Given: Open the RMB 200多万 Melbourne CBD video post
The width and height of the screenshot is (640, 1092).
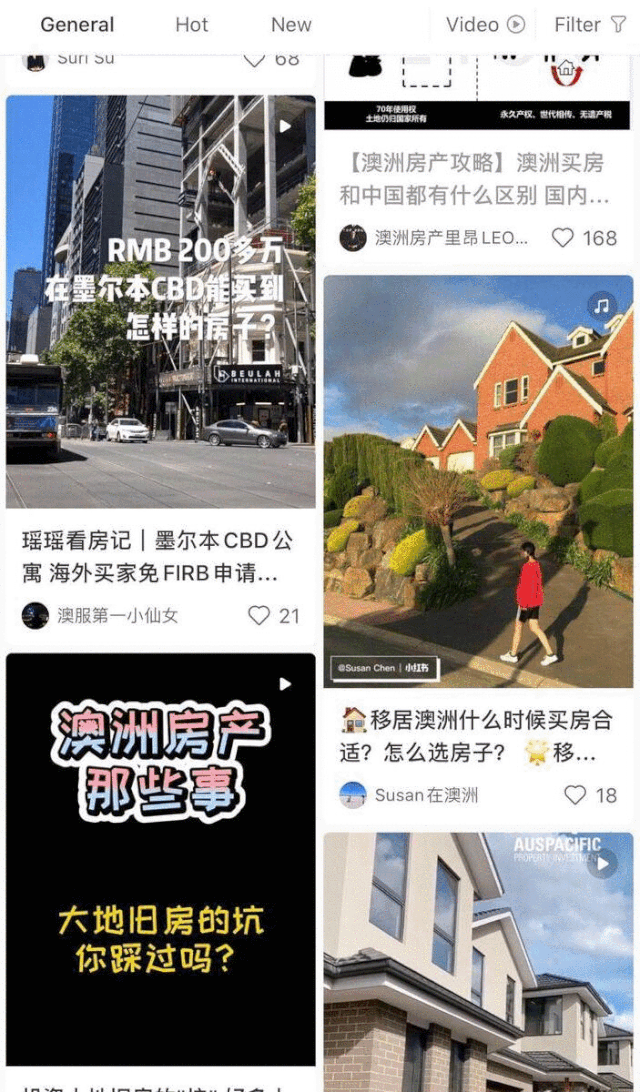Looking at the screenshot, I should click(x=160, y=302).
